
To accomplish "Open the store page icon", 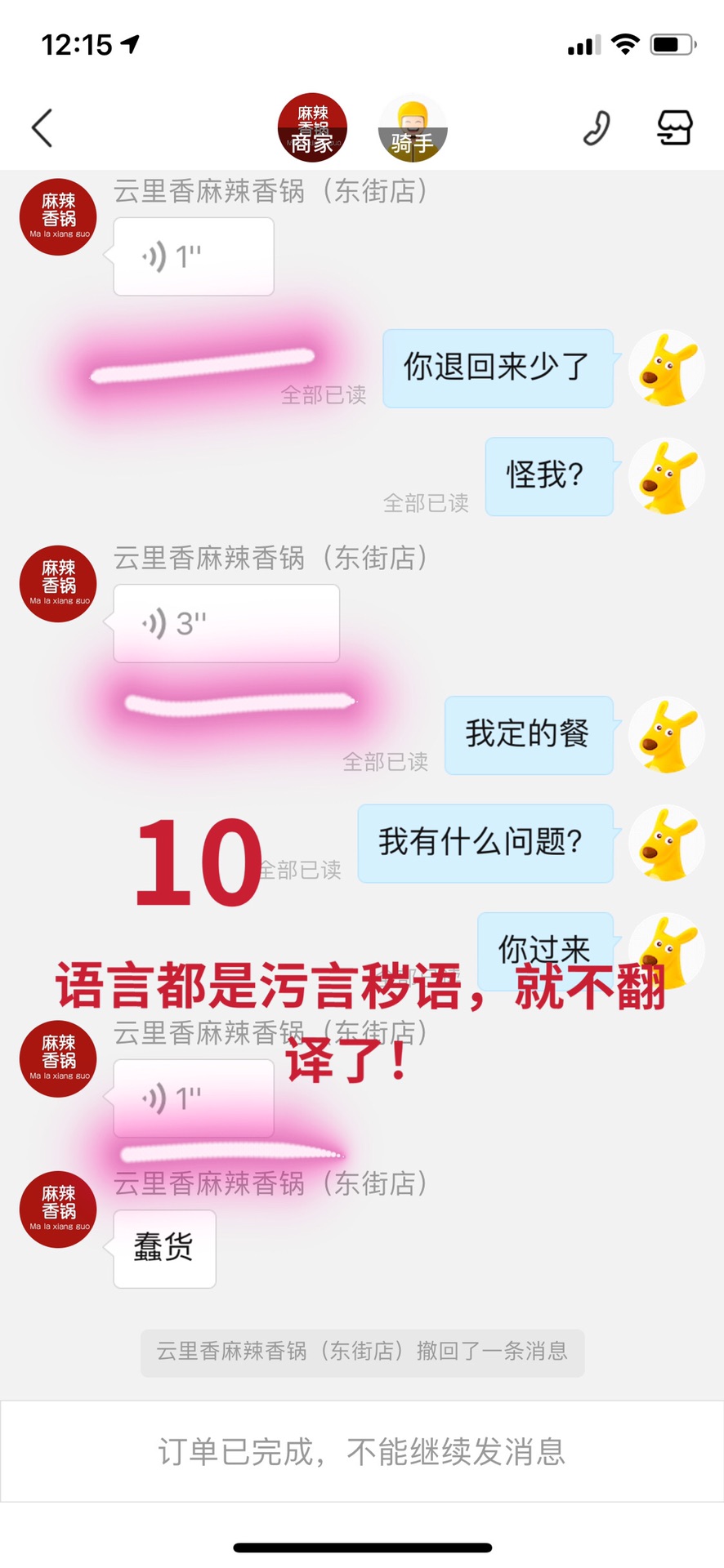I will click(x=675, y=128).
